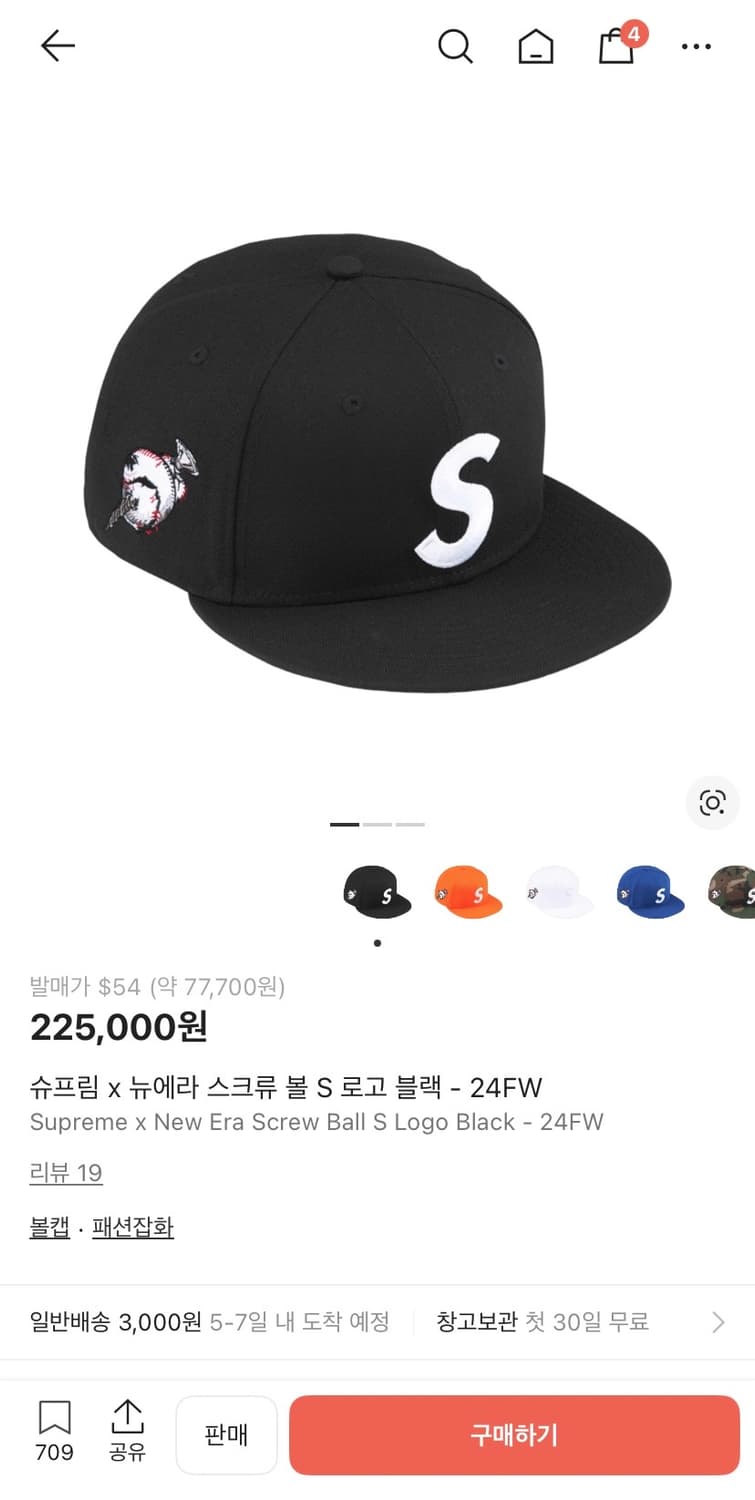Tap the 구매하기 purchase button

[513, 1435]
